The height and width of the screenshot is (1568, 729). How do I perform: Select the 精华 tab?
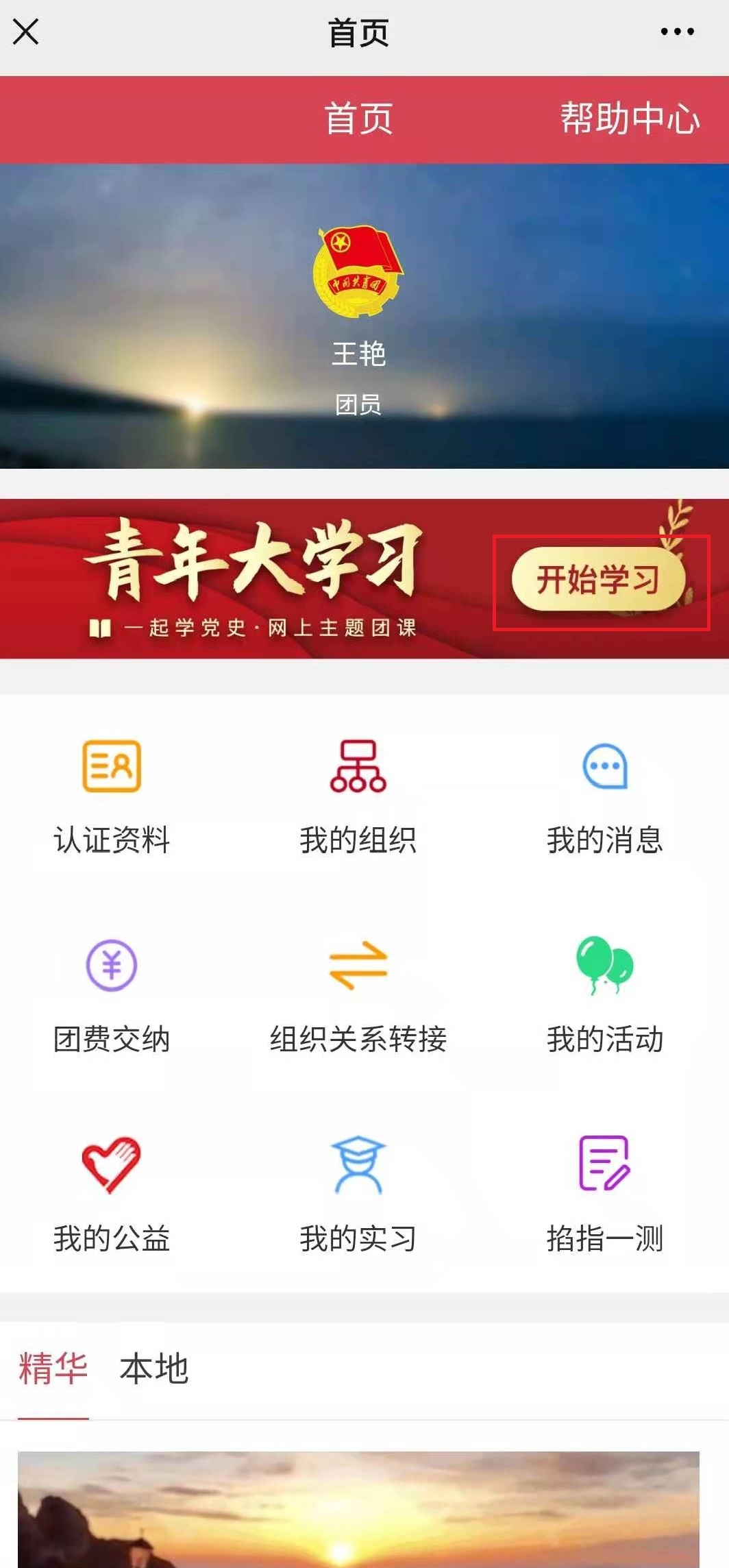(53, 1369)
